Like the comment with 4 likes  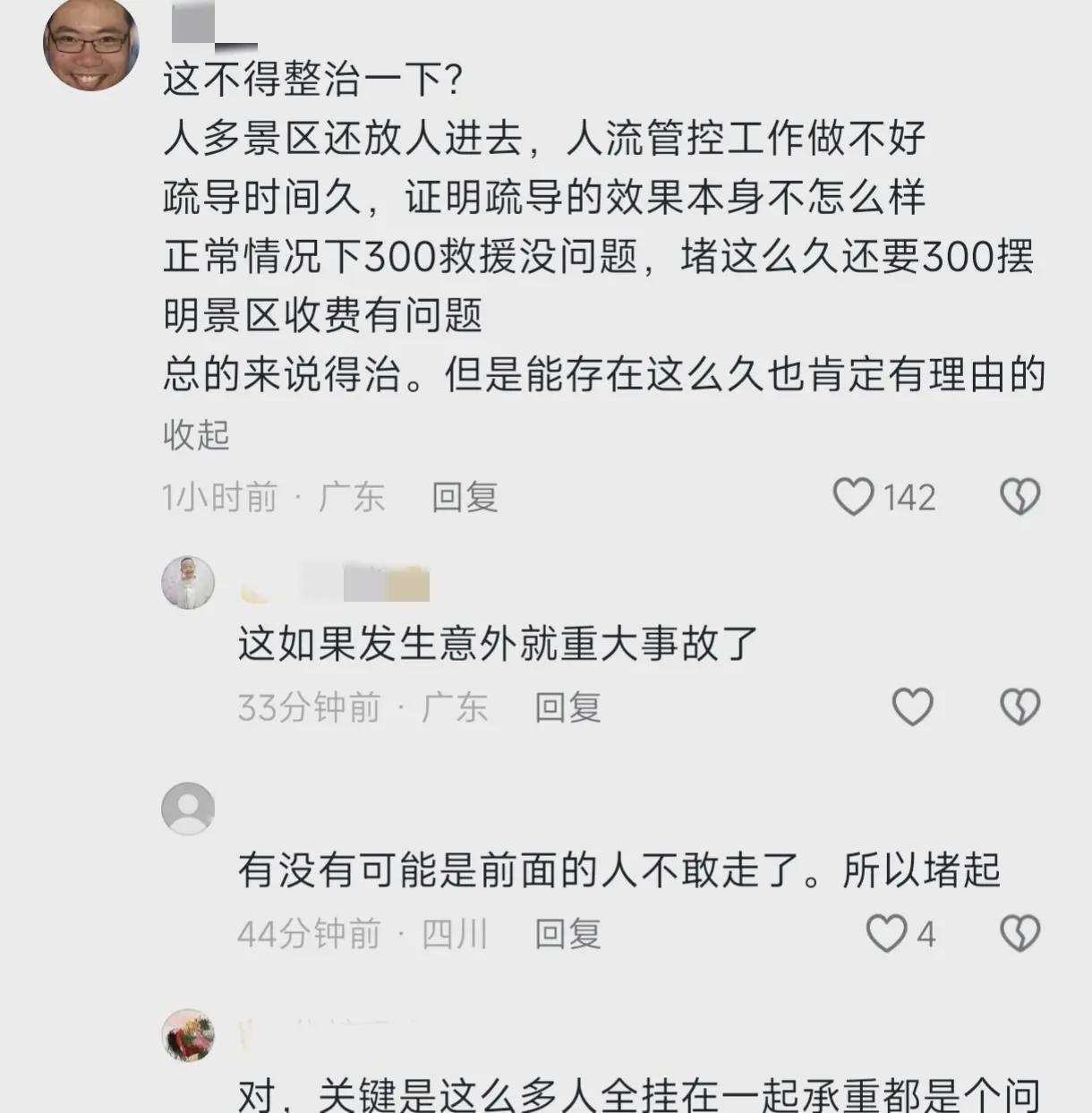pyautogui.click(x=887, y=934)
